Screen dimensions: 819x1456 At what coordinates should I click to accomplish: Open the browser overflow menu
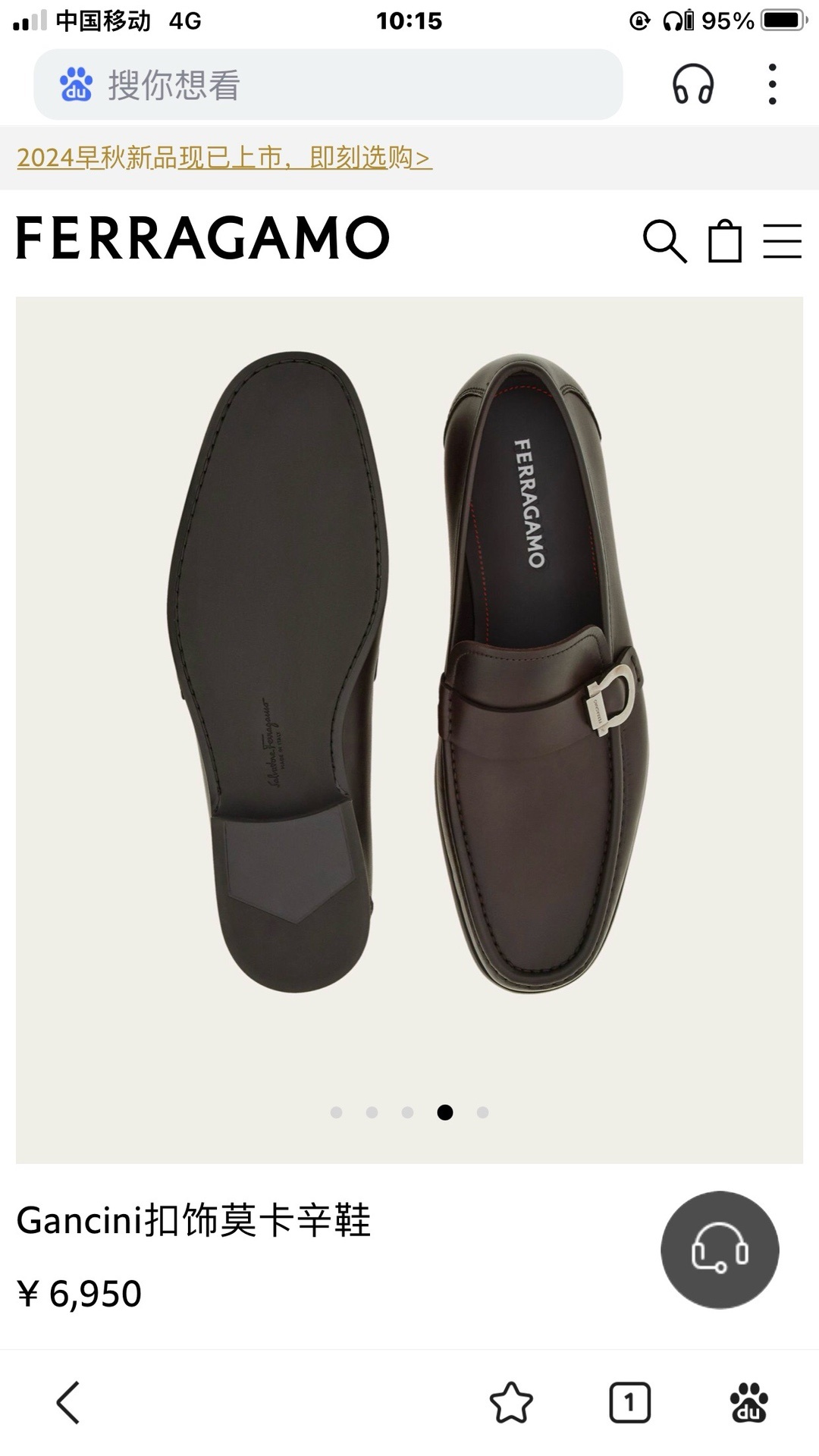(772, 84)
